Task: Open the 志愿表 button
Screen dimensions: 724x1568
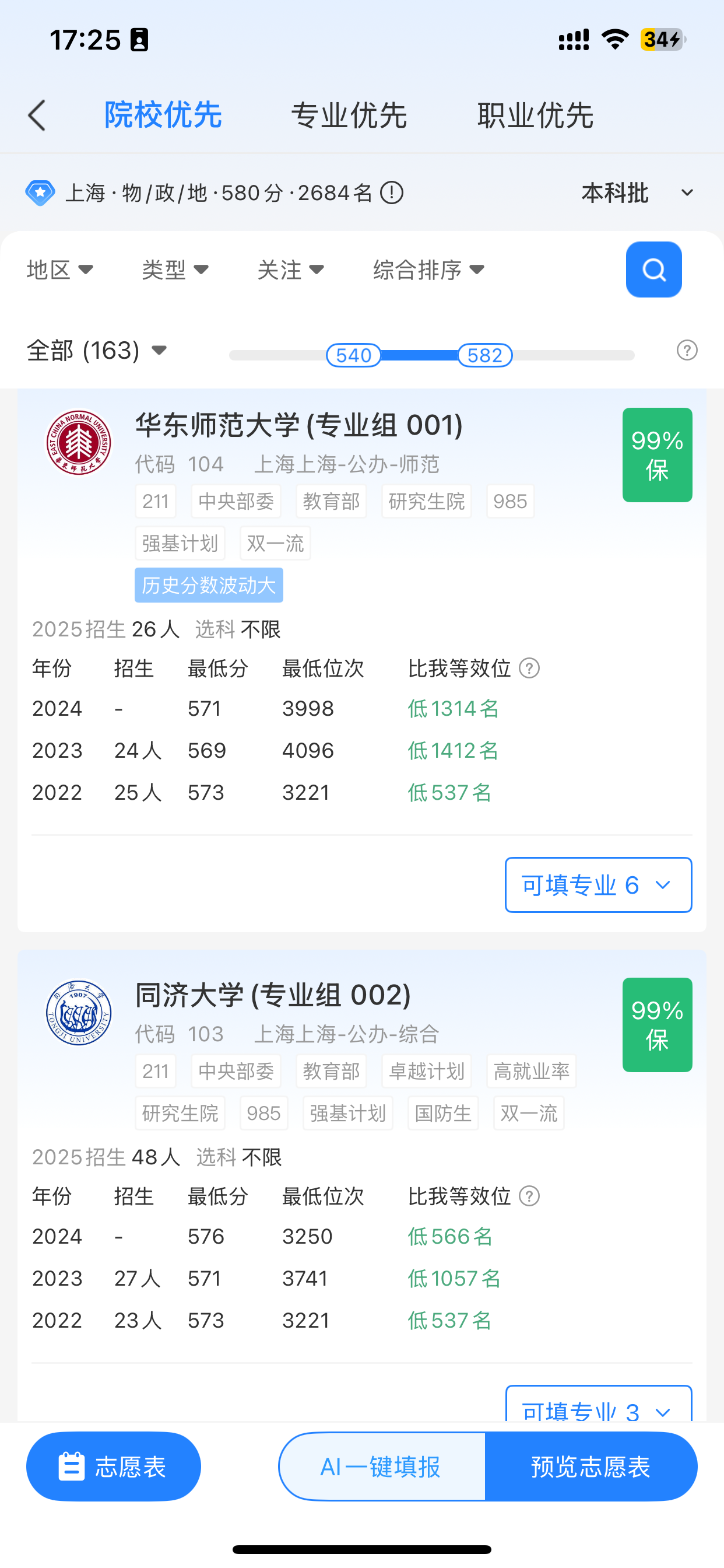Action: coord(114,1466)
